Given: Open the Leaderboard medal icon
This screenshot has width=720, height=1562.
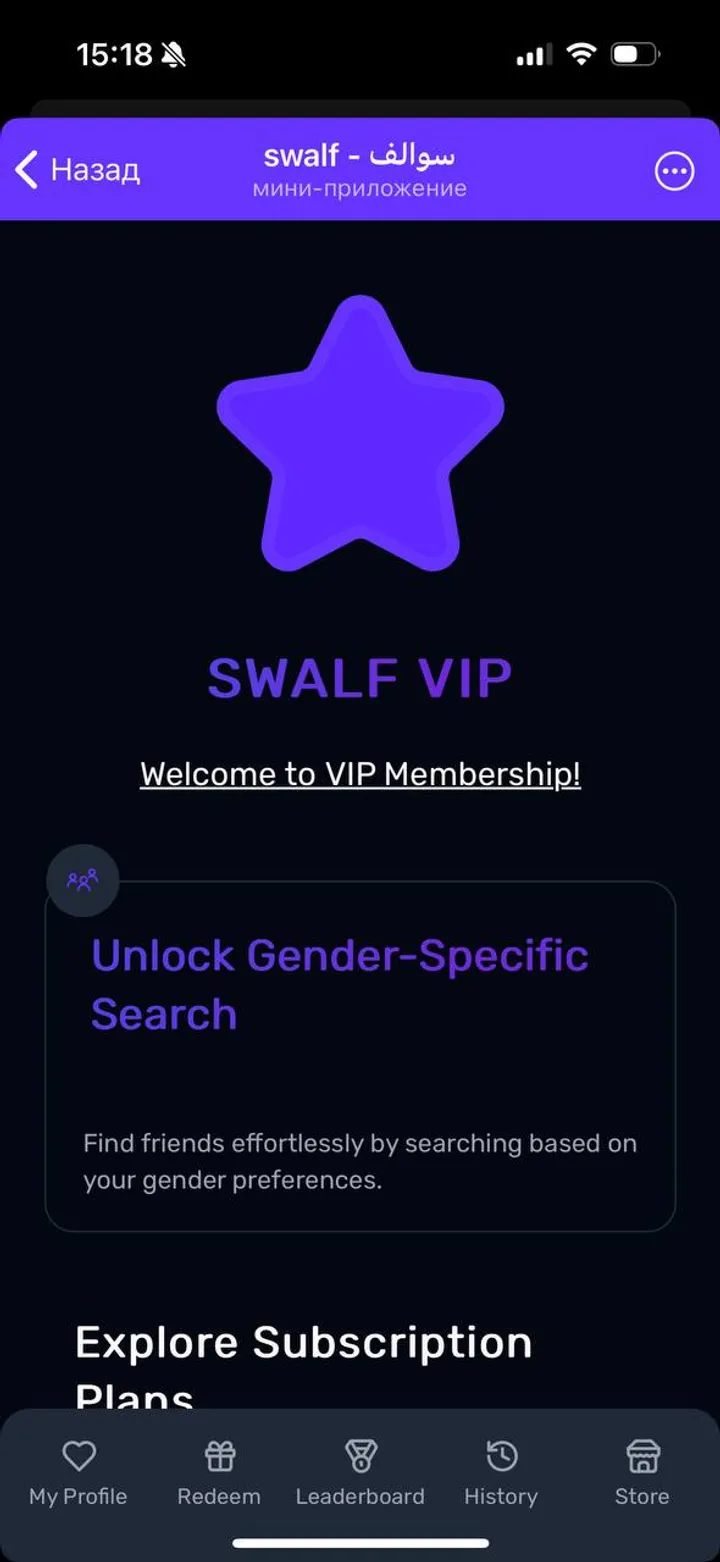Looking at the screenshot, I should pos(360,1456).
